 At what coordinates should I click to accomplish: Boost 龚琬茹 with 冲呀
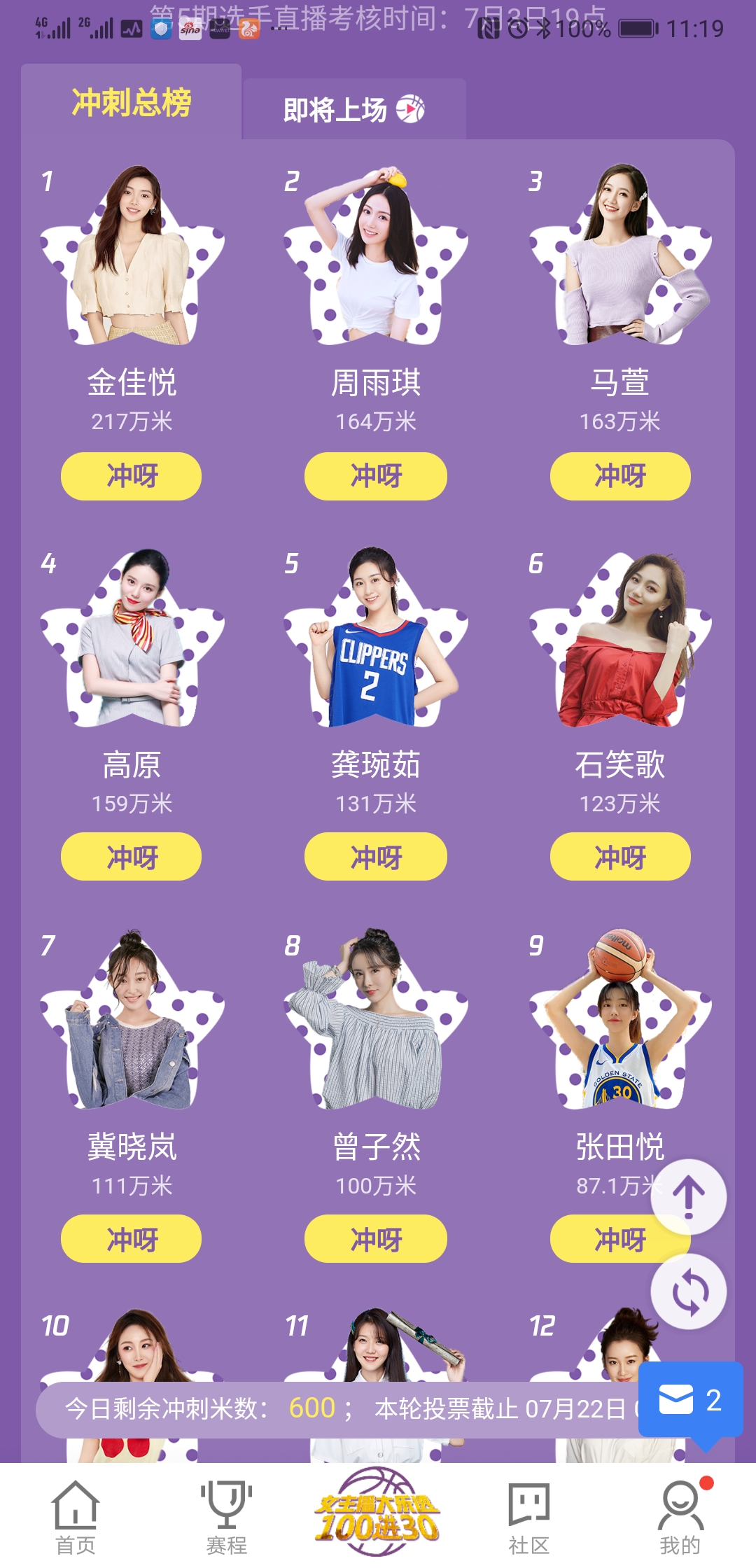click(x=375, y=857)
